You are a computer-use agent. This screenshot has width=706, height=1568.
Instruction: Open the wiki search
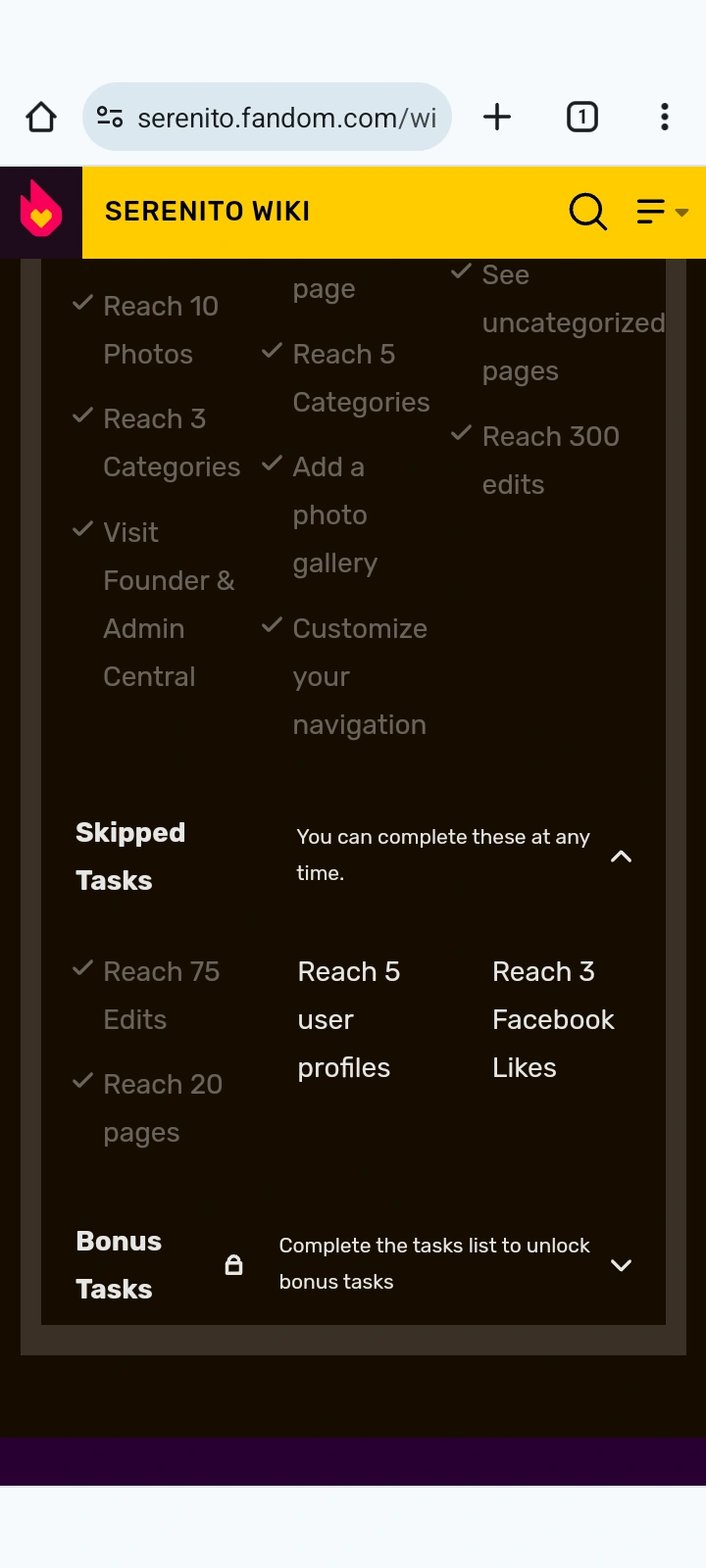pyautogui.click(x=587, y=211)
